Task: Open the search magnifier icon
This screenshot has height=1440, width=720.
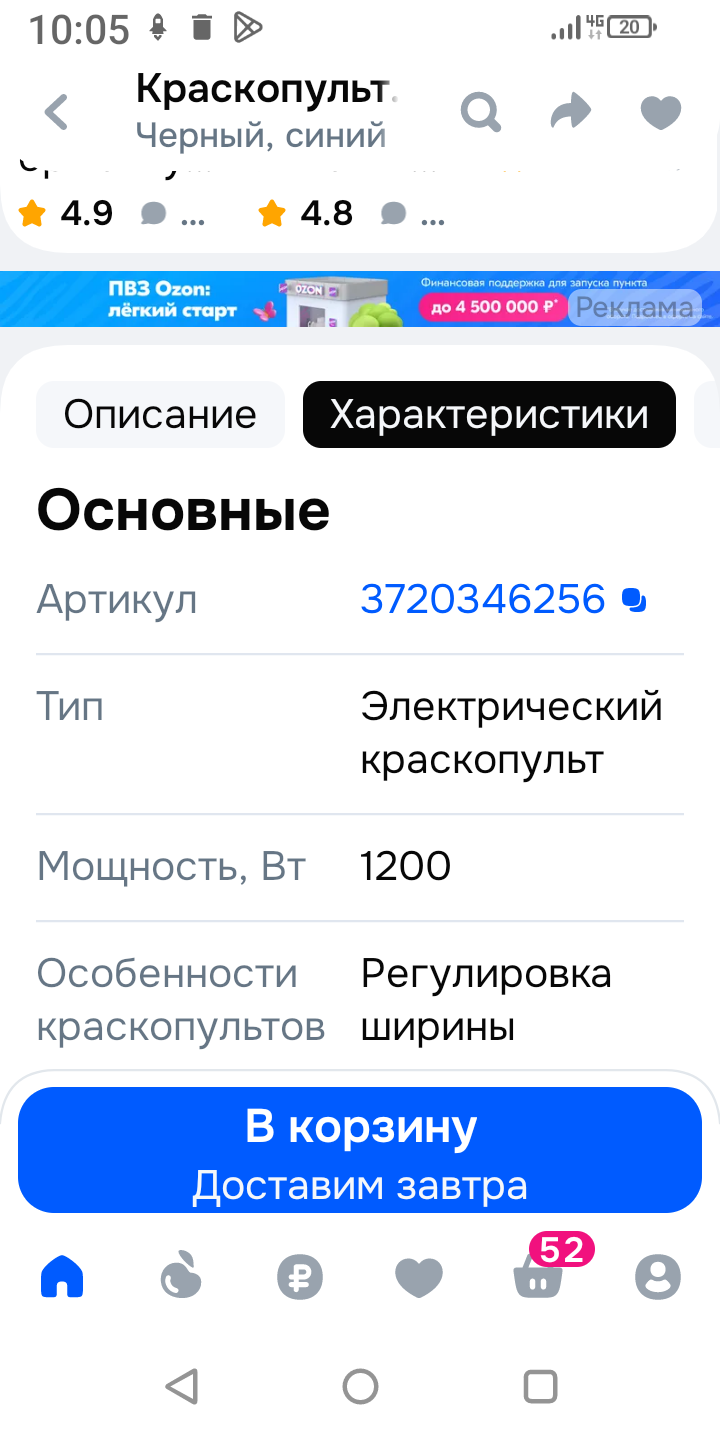Action: click(481, 112)
